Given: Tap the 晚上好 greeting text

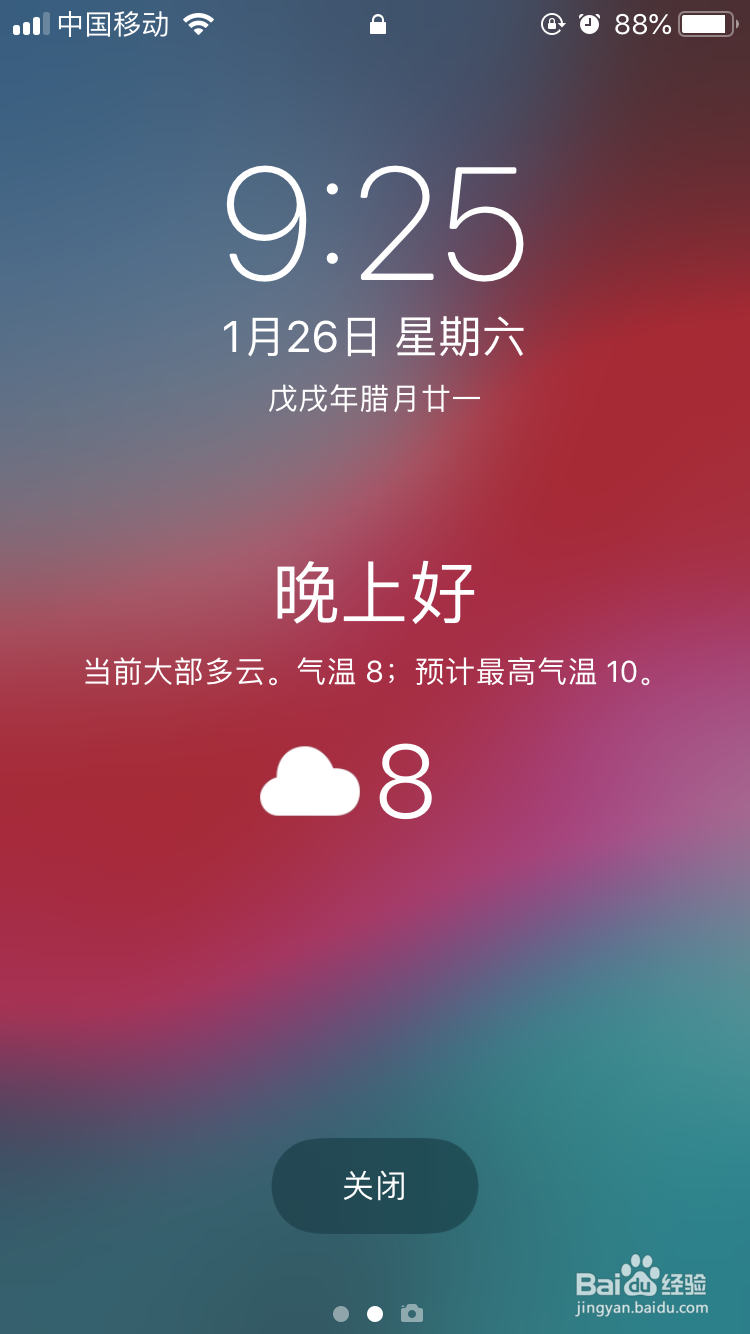Looking at the screenshot, I should tap(375, 590).
